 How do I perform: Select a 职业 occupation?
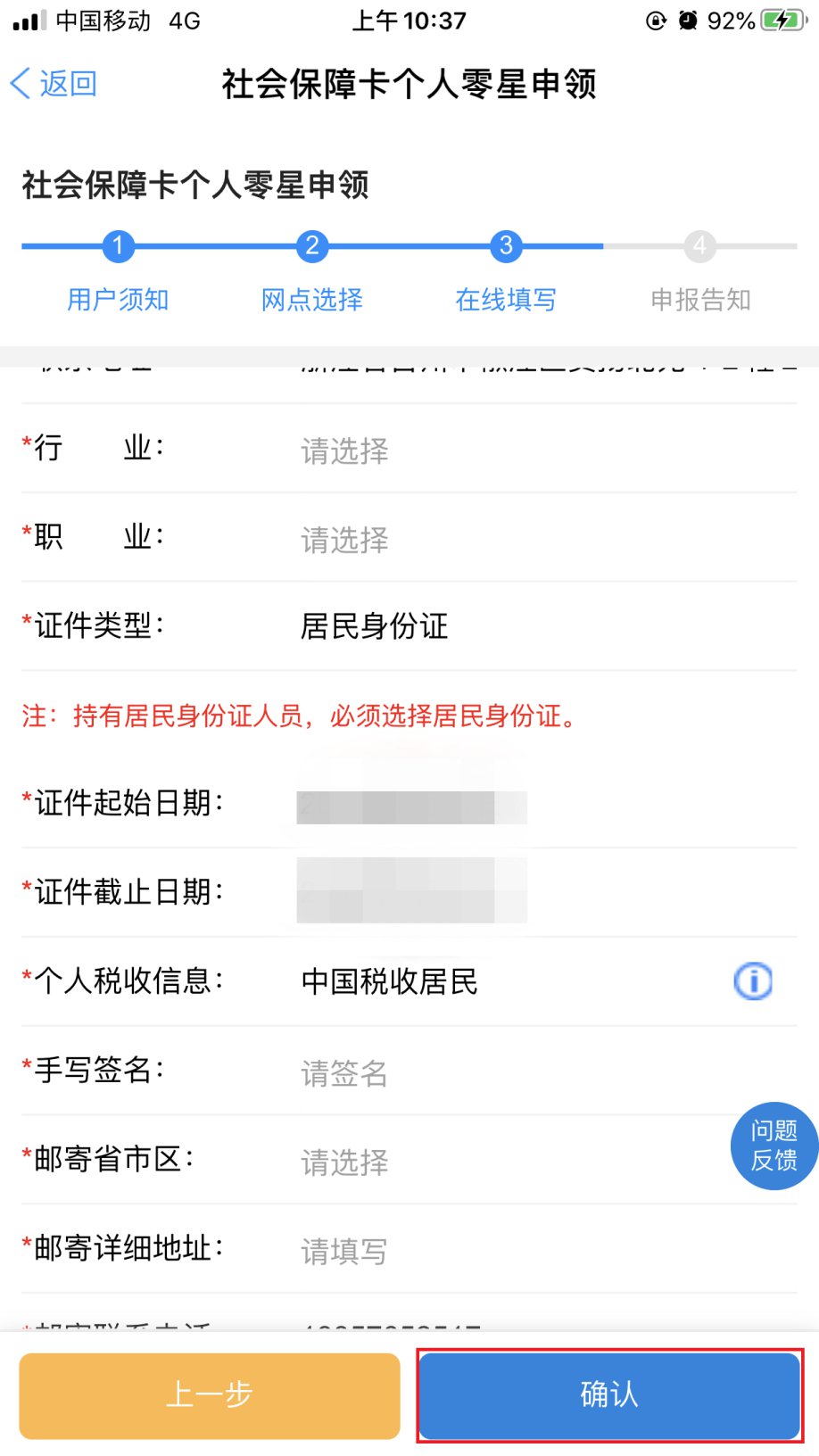coord(344,539)
